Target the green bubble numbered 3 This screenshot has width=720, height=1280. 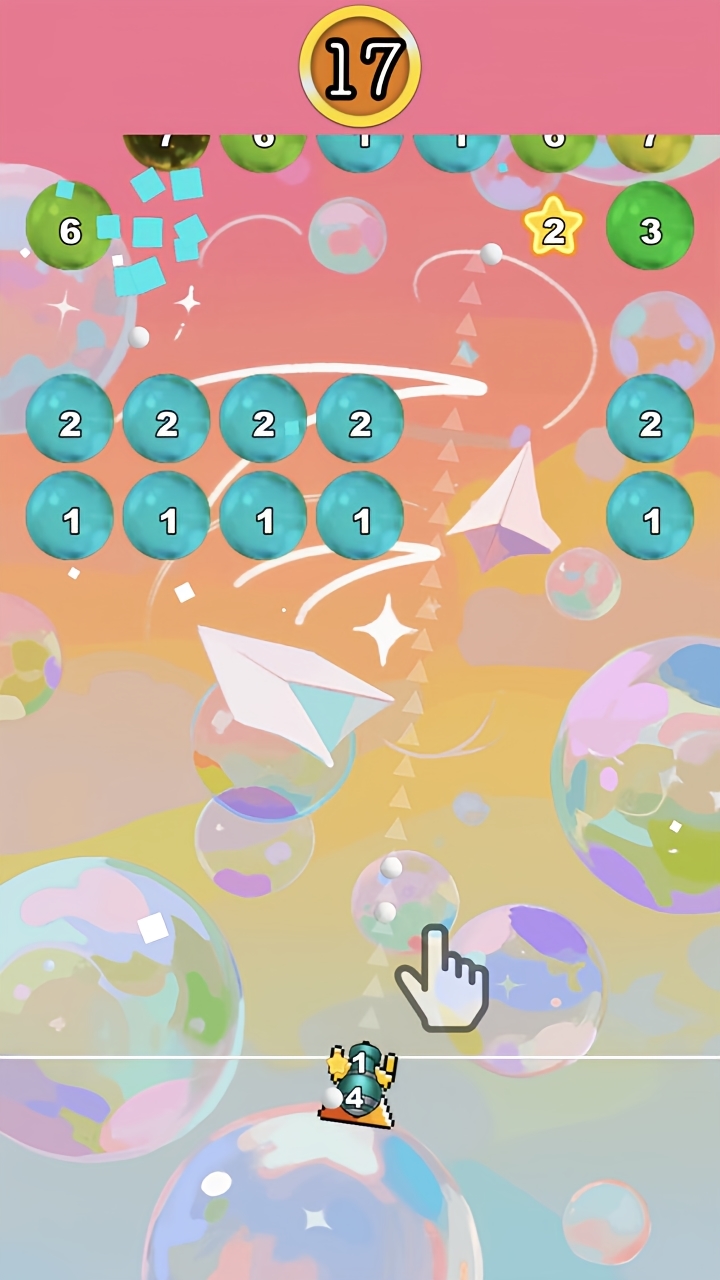pyautogui.click(x=650, y=228)
